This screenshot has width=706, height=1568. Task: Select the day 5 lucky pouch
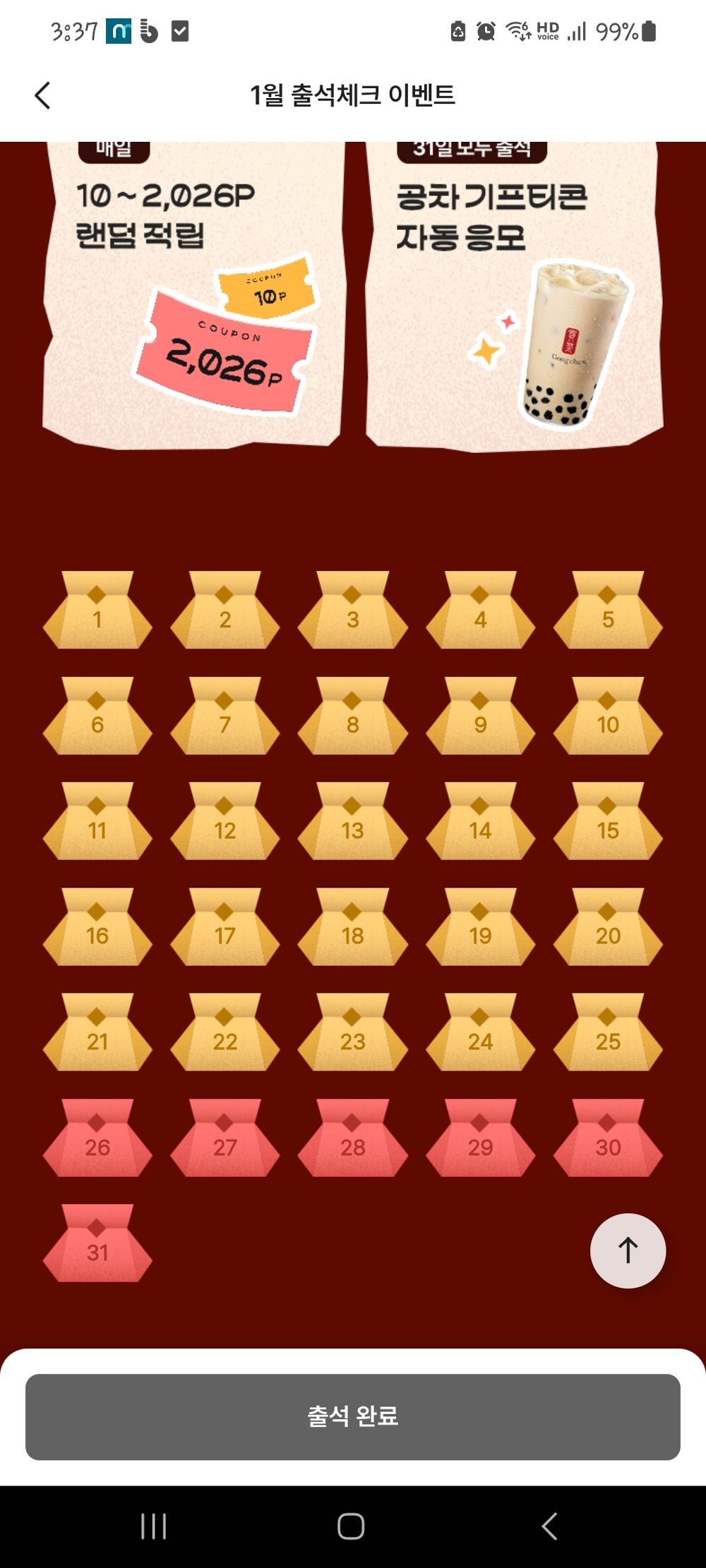tap(608, 613)
